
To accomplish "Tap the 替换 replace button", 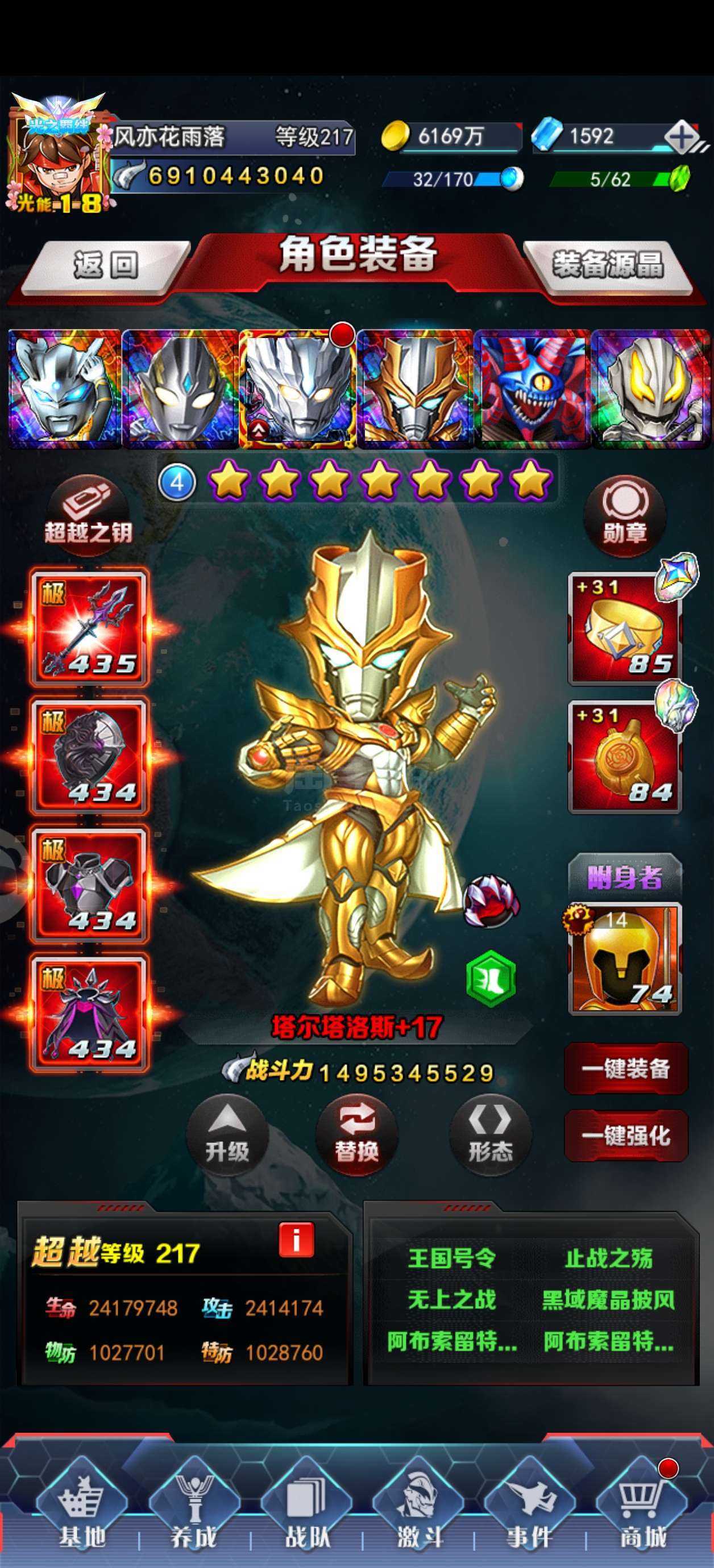I will tap(357, 1135).
